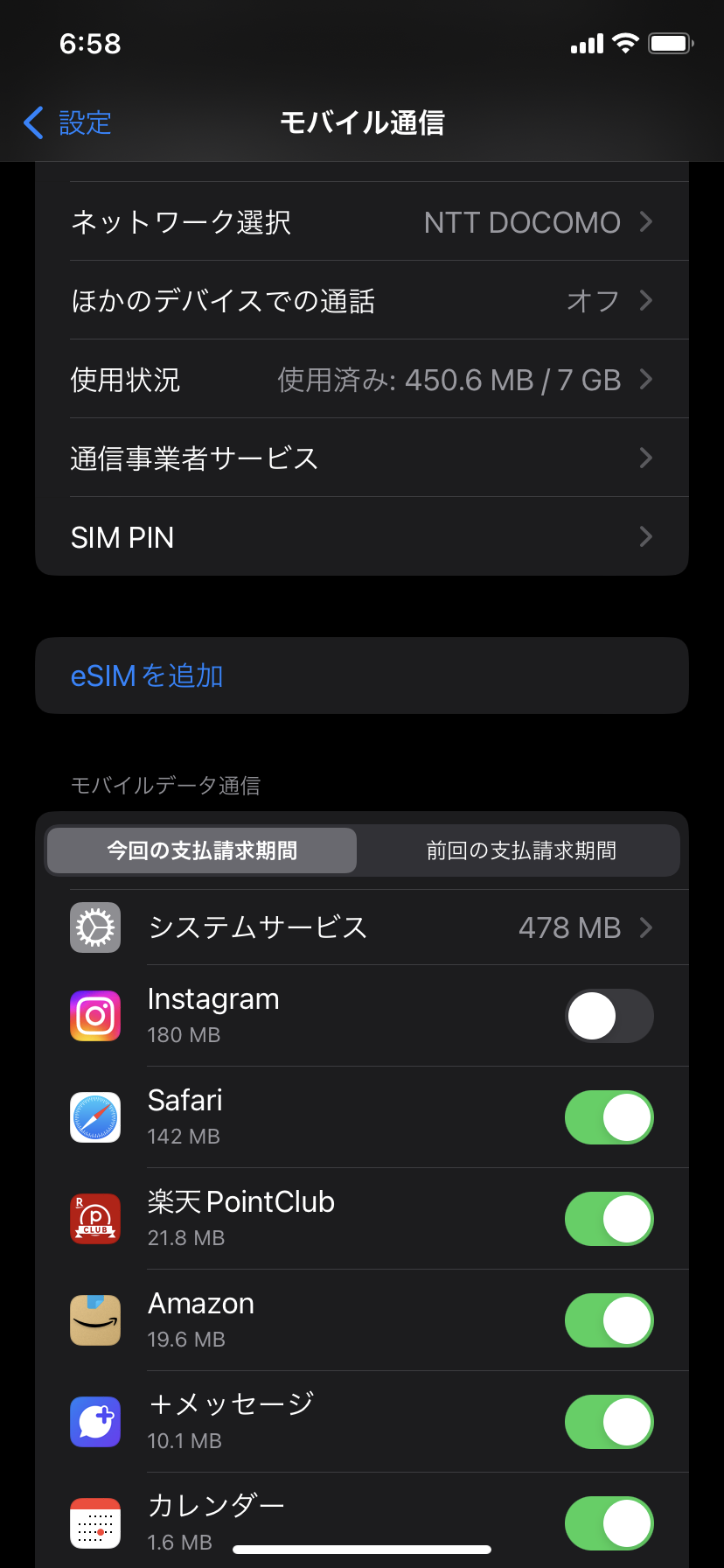Open SIM PIN settings
Screen dimensions: 724x1568
362,537
